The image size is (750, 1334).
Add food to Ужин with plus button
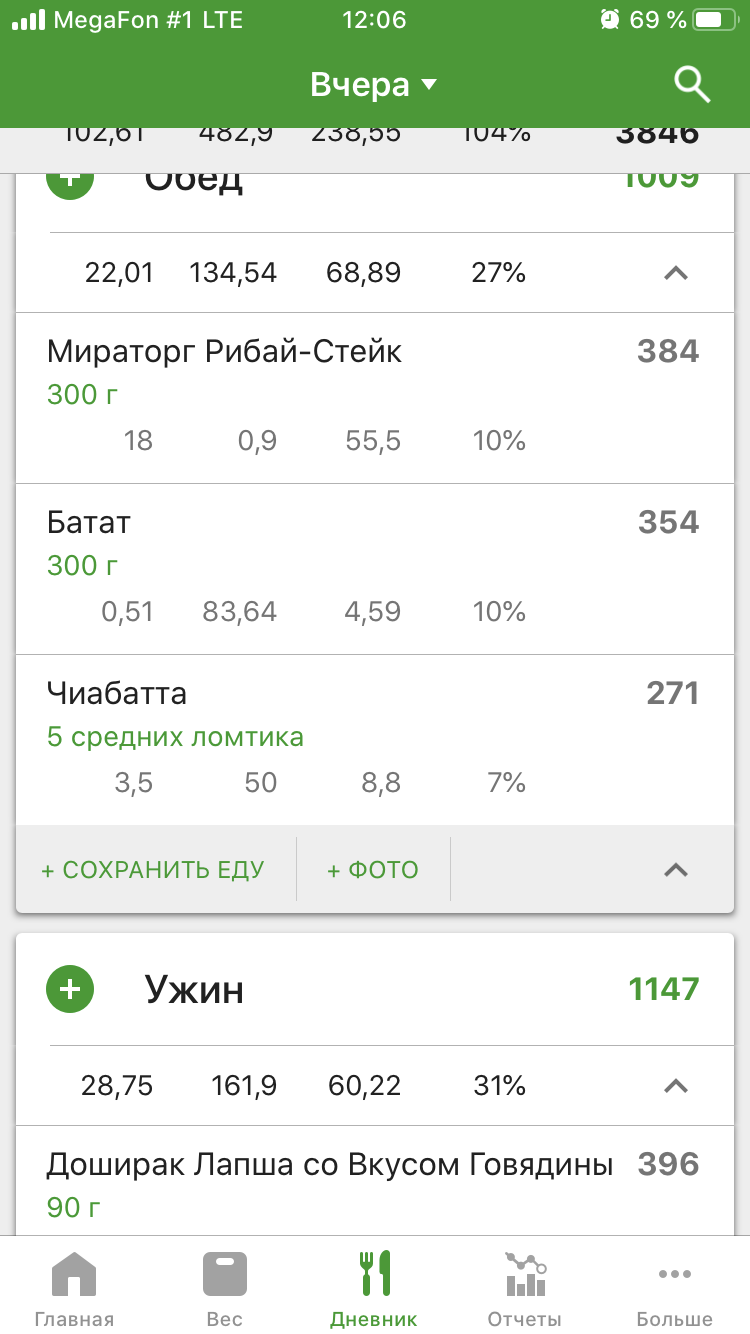pos(70,990)
